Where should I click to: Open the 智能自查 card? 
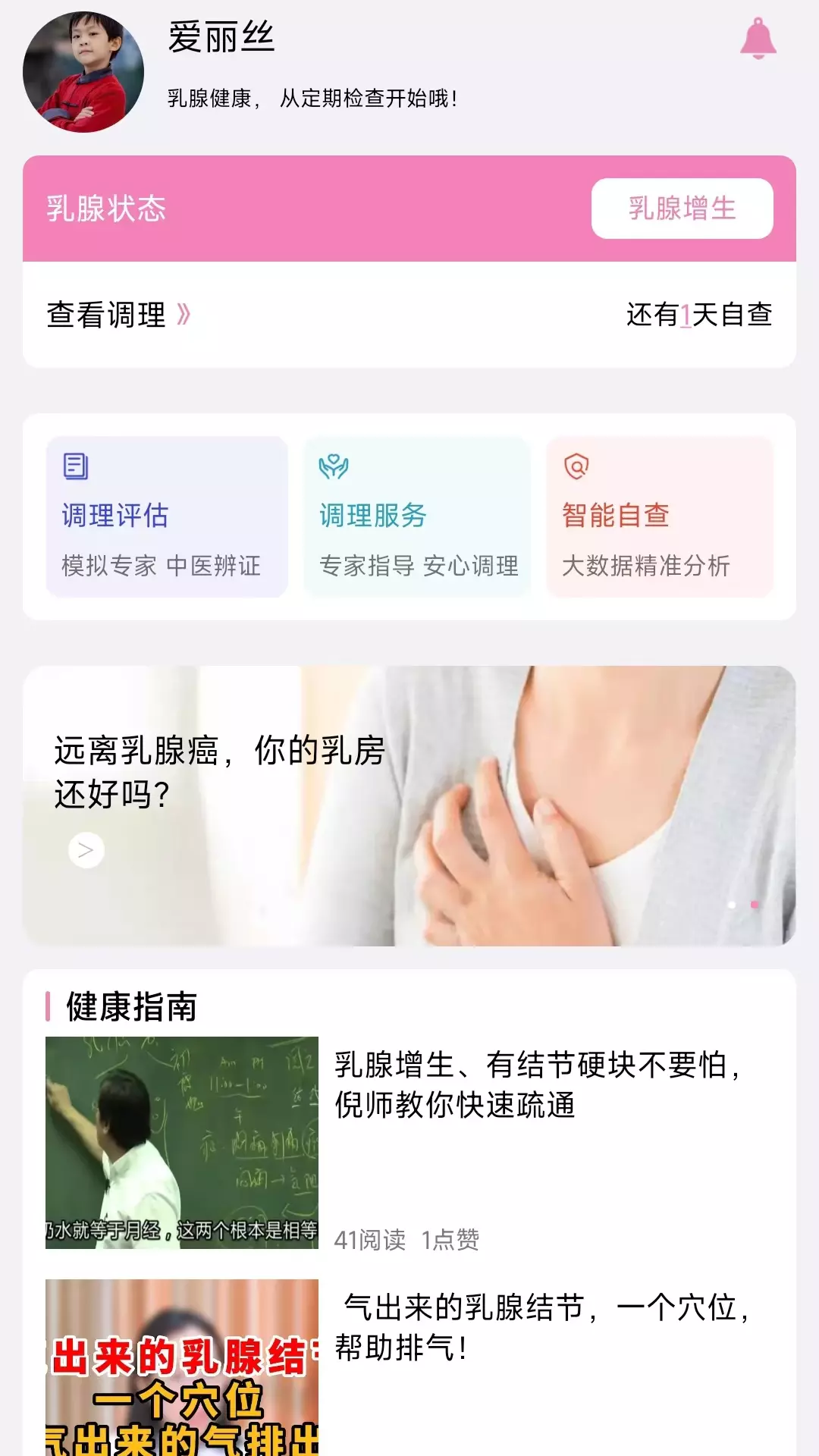click(660, 516)
